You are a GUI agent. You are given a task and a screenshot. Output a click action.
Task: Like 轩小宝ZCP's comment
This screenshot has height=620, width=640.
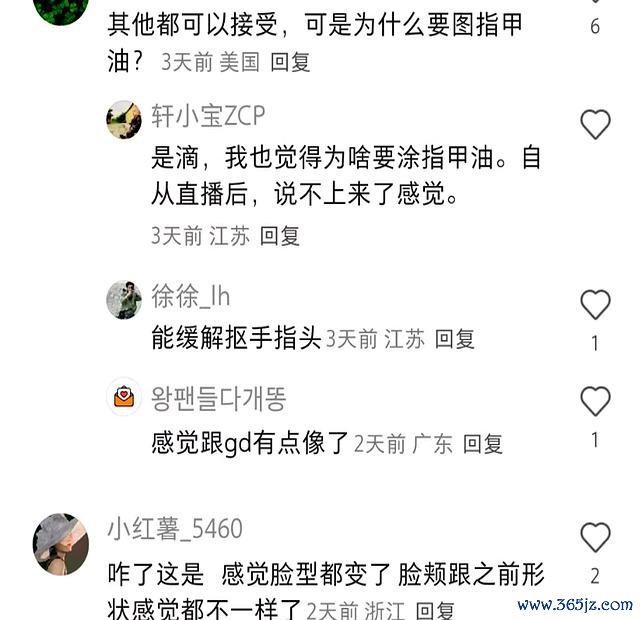click(x=595, y=124)
